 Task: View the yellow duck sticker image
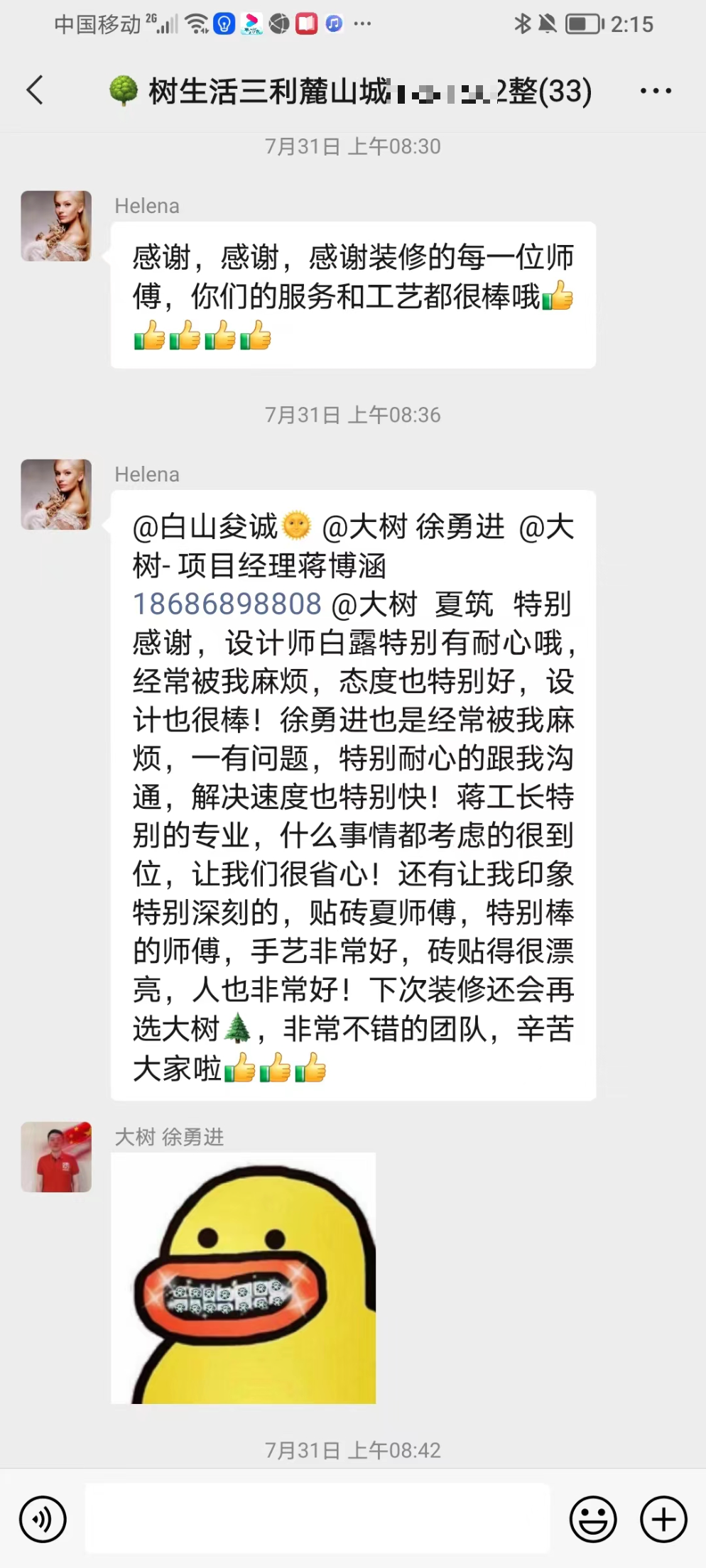[243, 1278]
